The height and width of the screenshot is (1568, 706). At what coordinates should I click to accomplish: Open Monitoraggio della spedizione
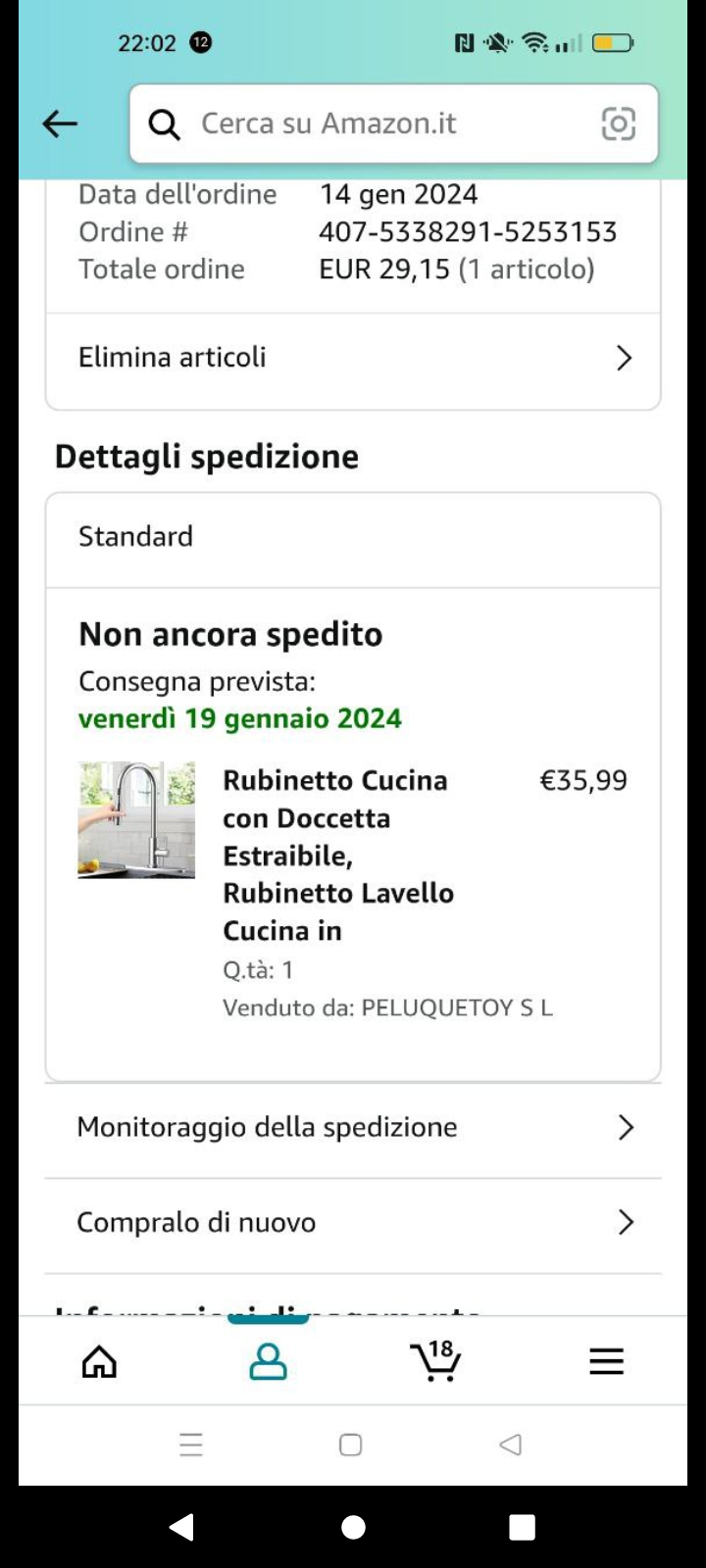(x=353, y=1127)
